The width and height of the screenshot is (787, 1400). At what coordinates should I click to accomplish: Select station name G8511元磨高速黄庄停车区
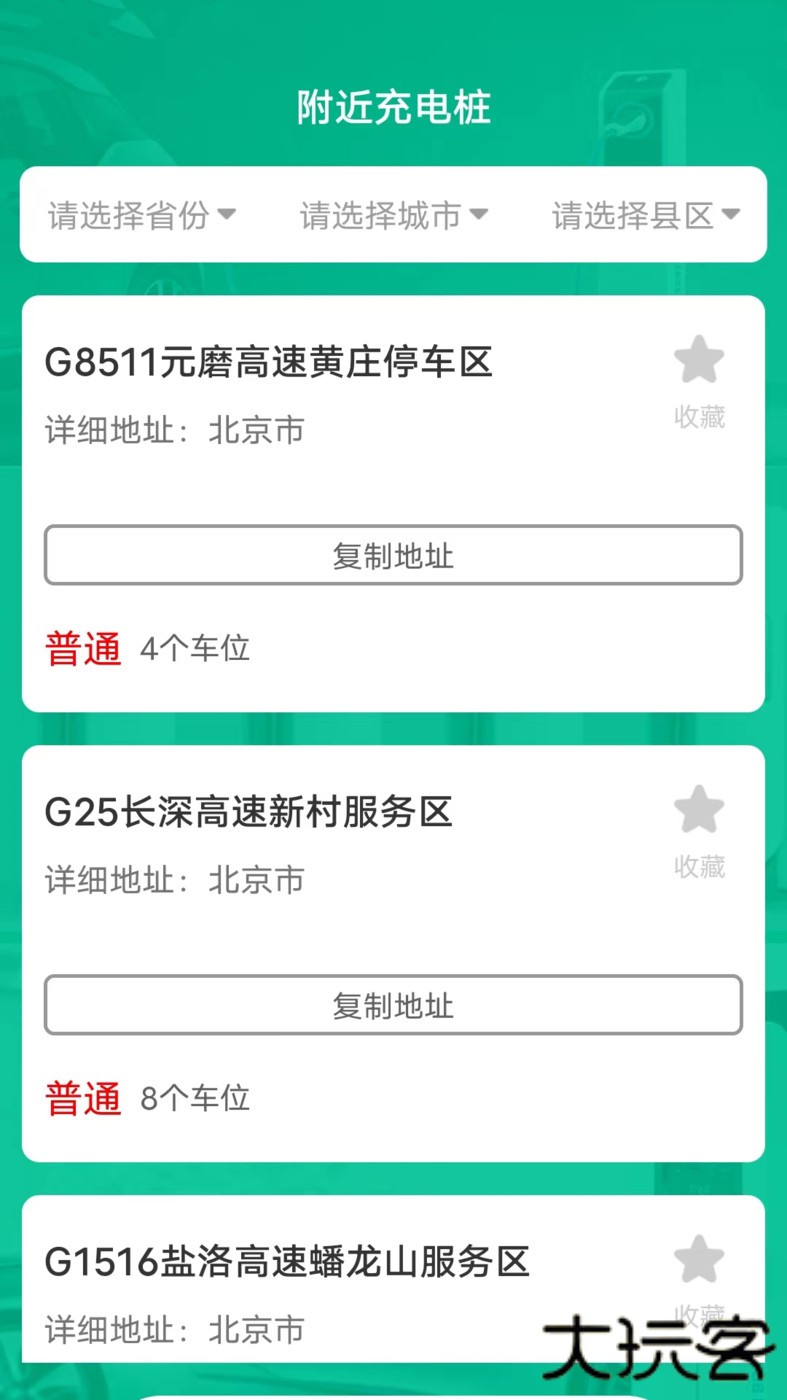[270, 363]
